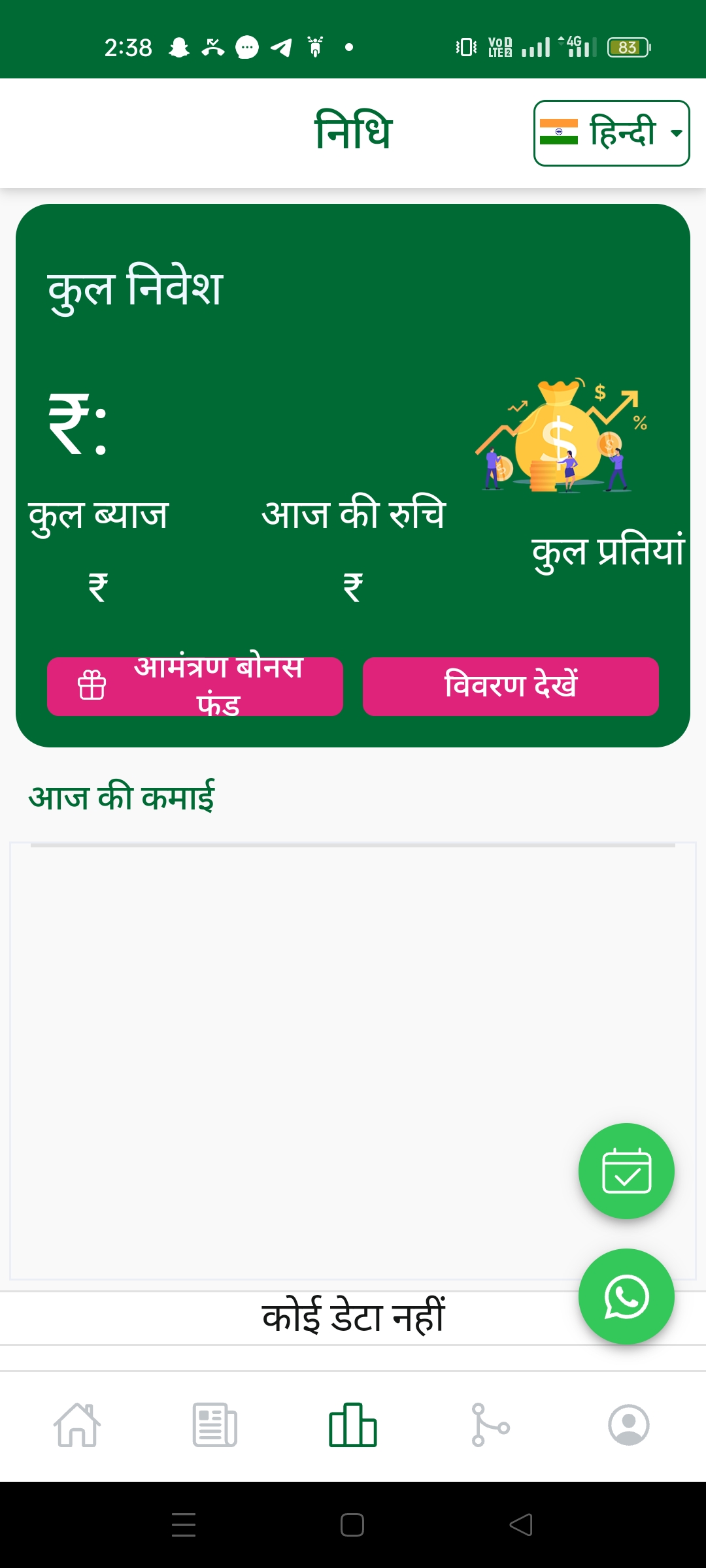Go to the home tab

(77, 1425)
